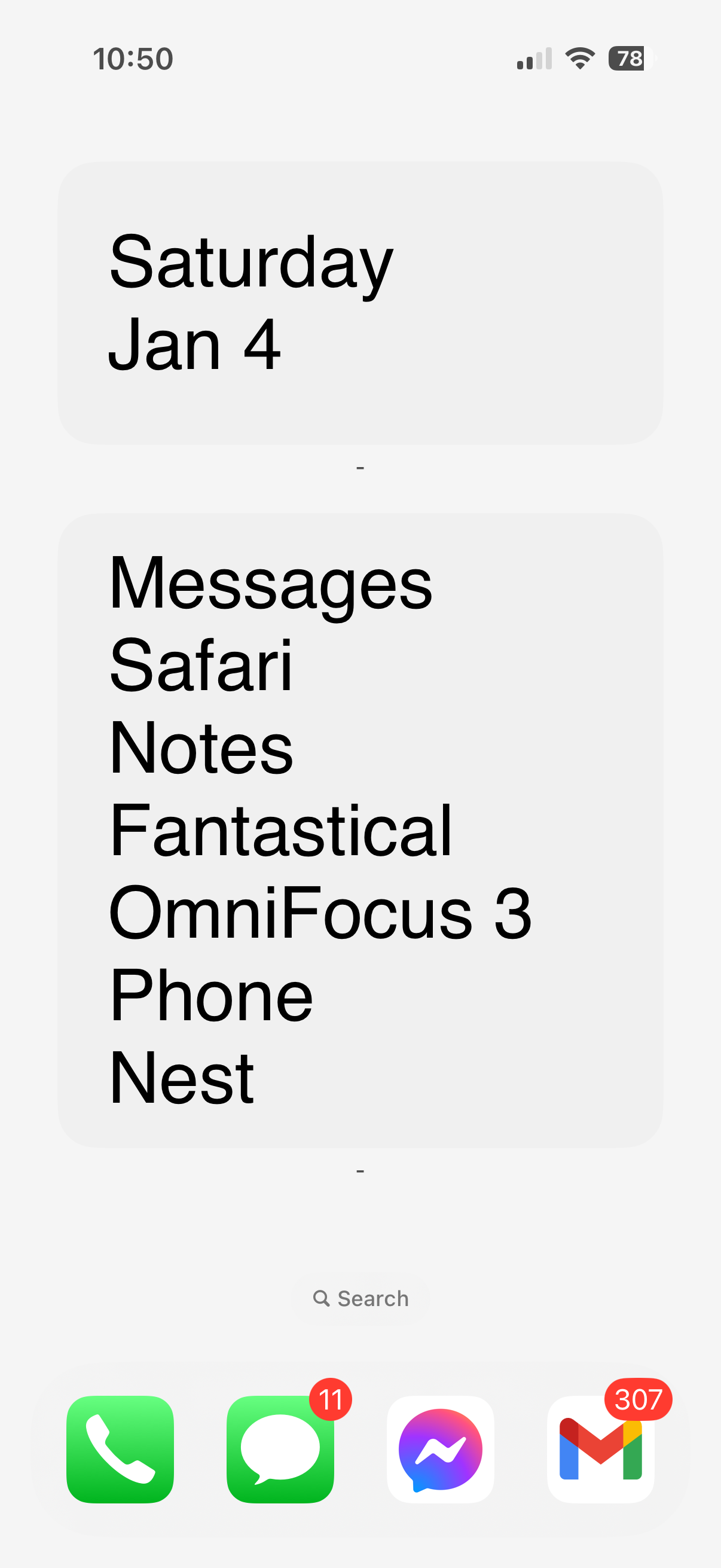This screenshot has width=721, height=1568.
Task: Open the Saturday Jan 4 date widget
Action: coord(360,303)
